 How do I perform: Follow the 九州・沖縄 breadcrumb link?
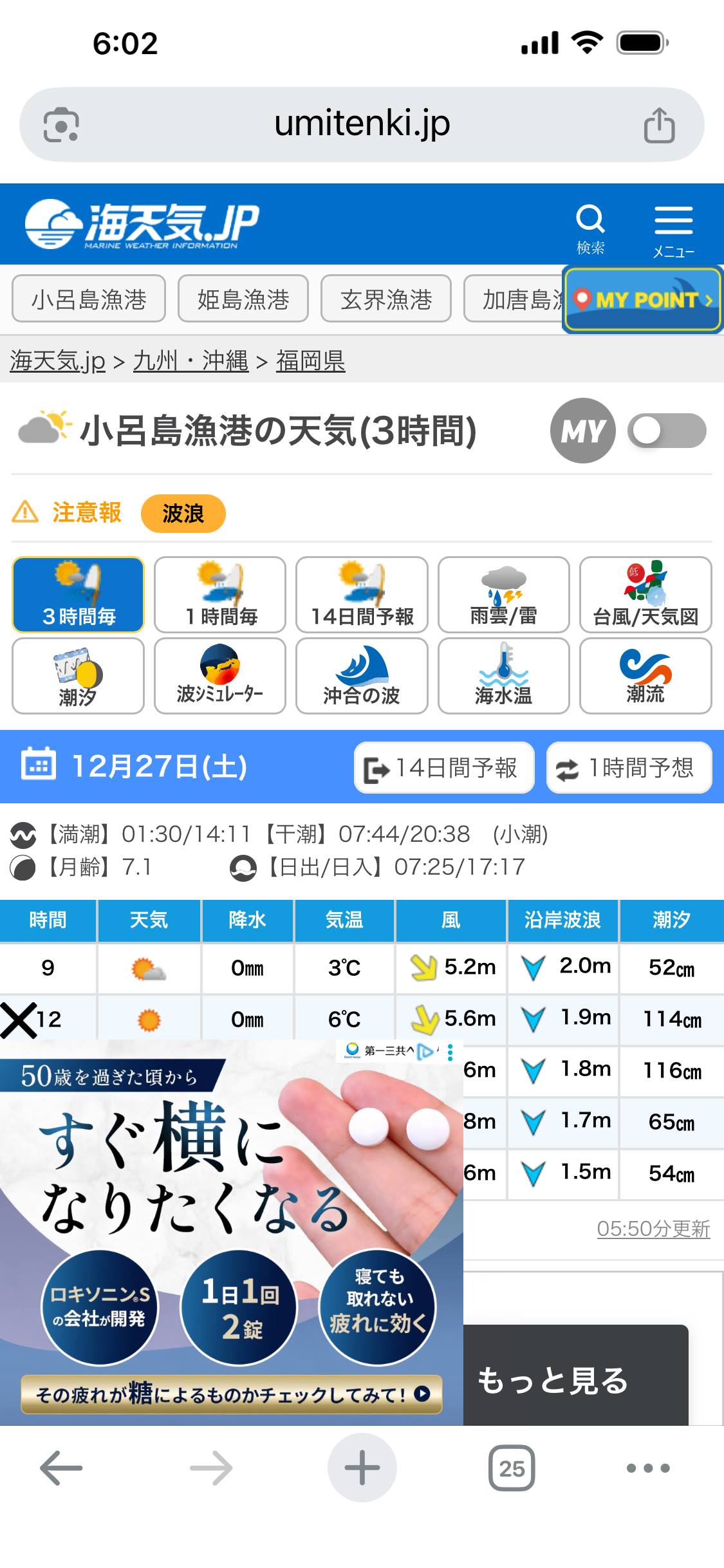pyautogui.click(x=190, y=361)
